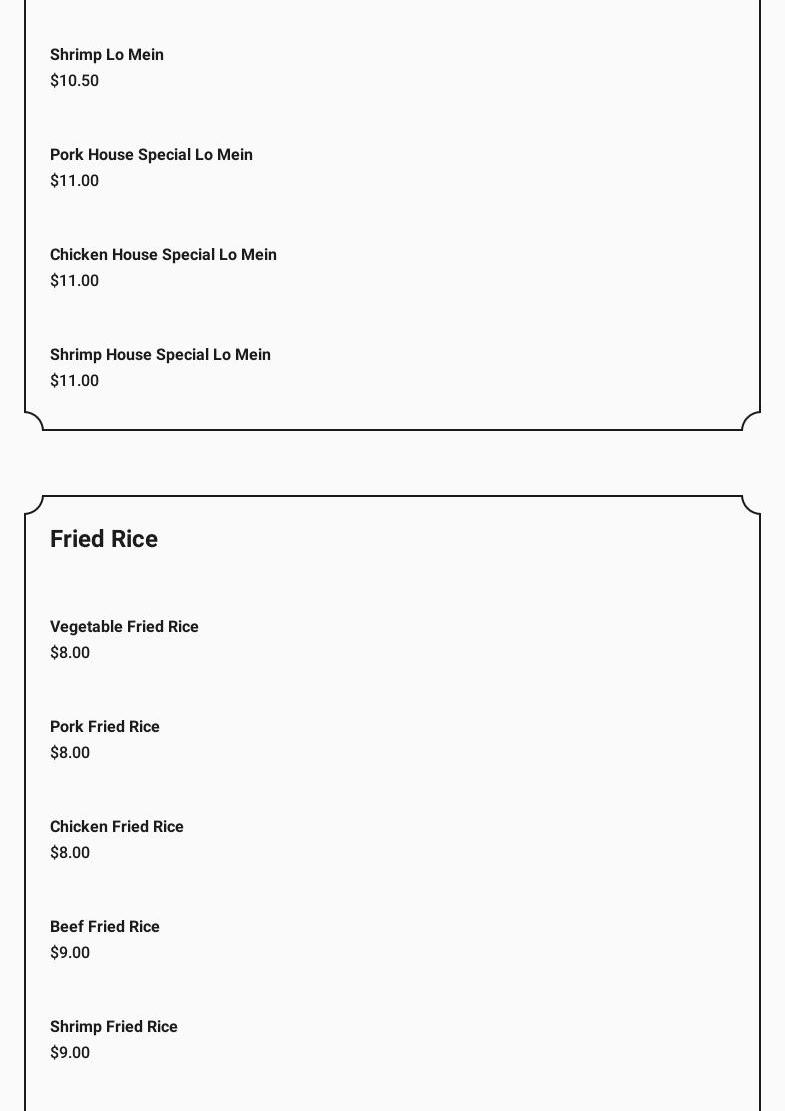Select Beef Fried Rice
Image resolution: width=785 pixels, height=1111 pixels.
click(105, 927)
